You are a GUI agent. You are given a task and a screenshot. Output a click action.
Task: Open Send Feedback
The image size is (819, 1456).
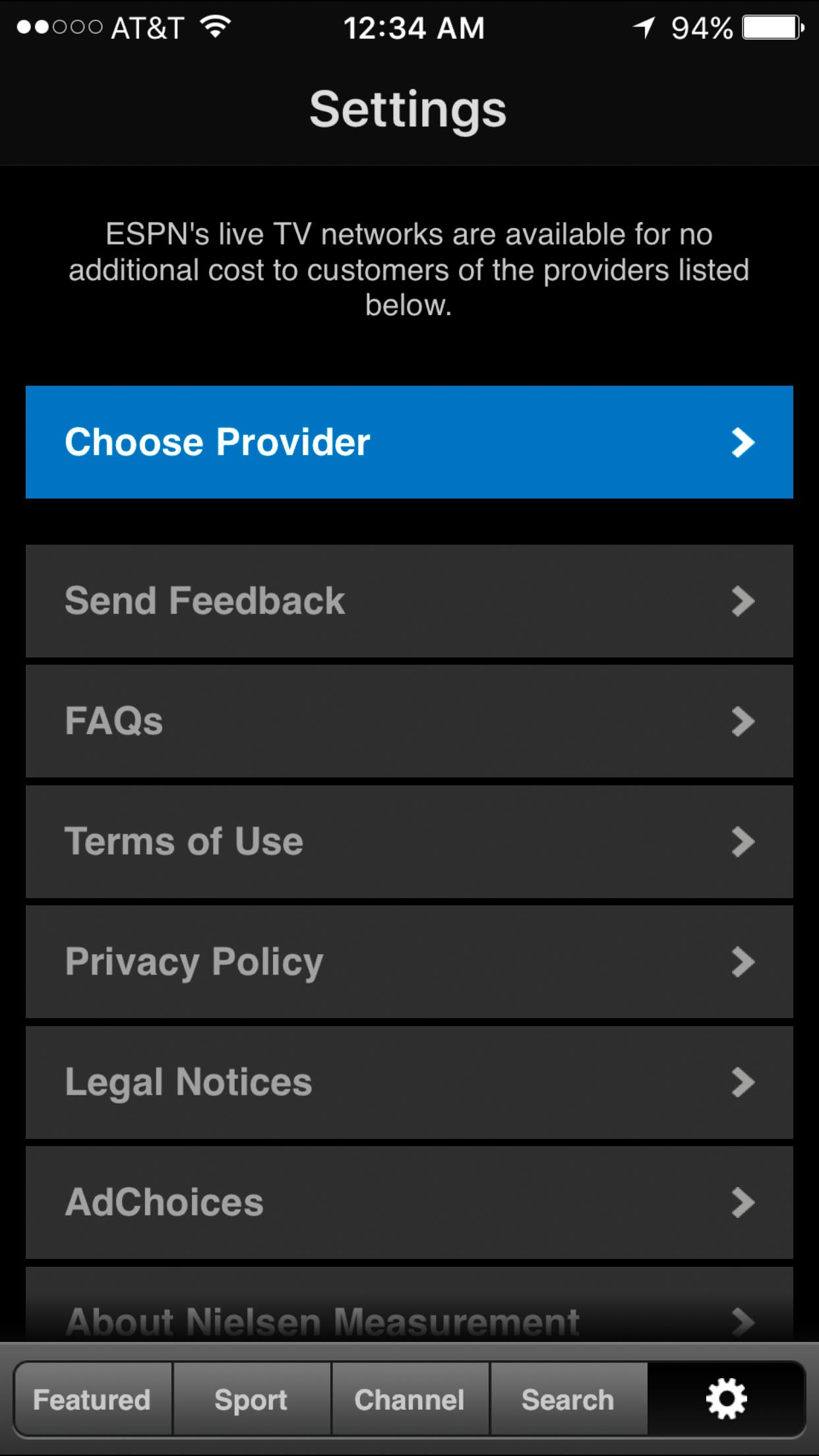click(x=409, y=601)
